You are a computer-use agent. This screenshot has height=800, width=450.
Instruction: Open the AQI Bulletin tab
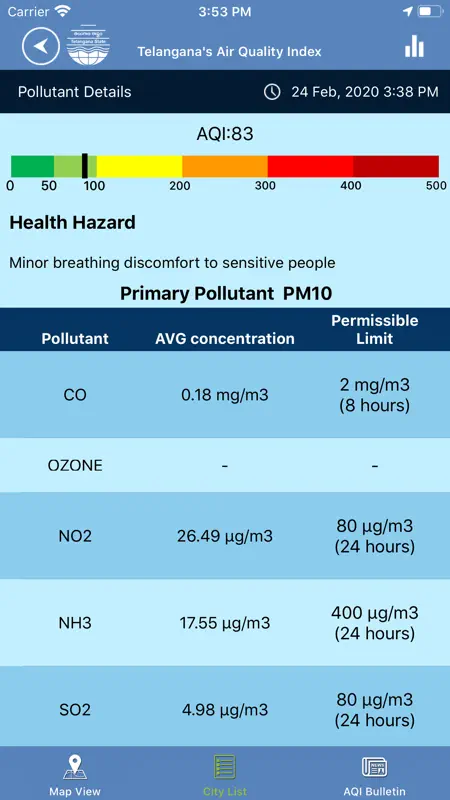coord(374,776)
